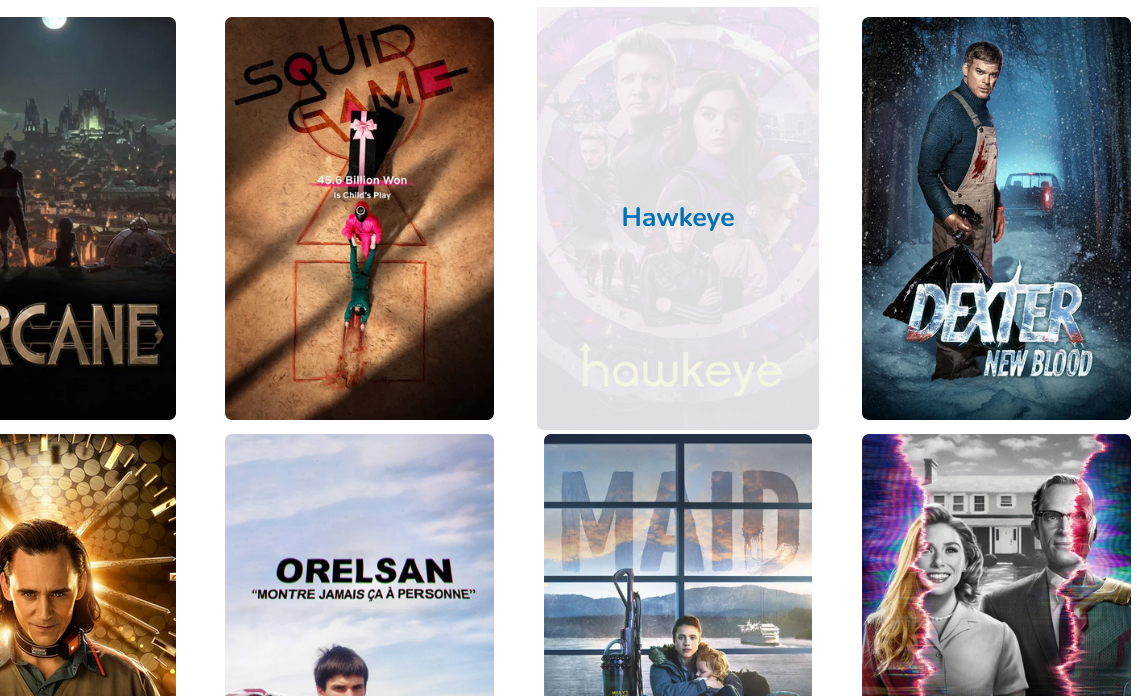
Task: Select the Hawkeye series tile
Action: (678, 218)
